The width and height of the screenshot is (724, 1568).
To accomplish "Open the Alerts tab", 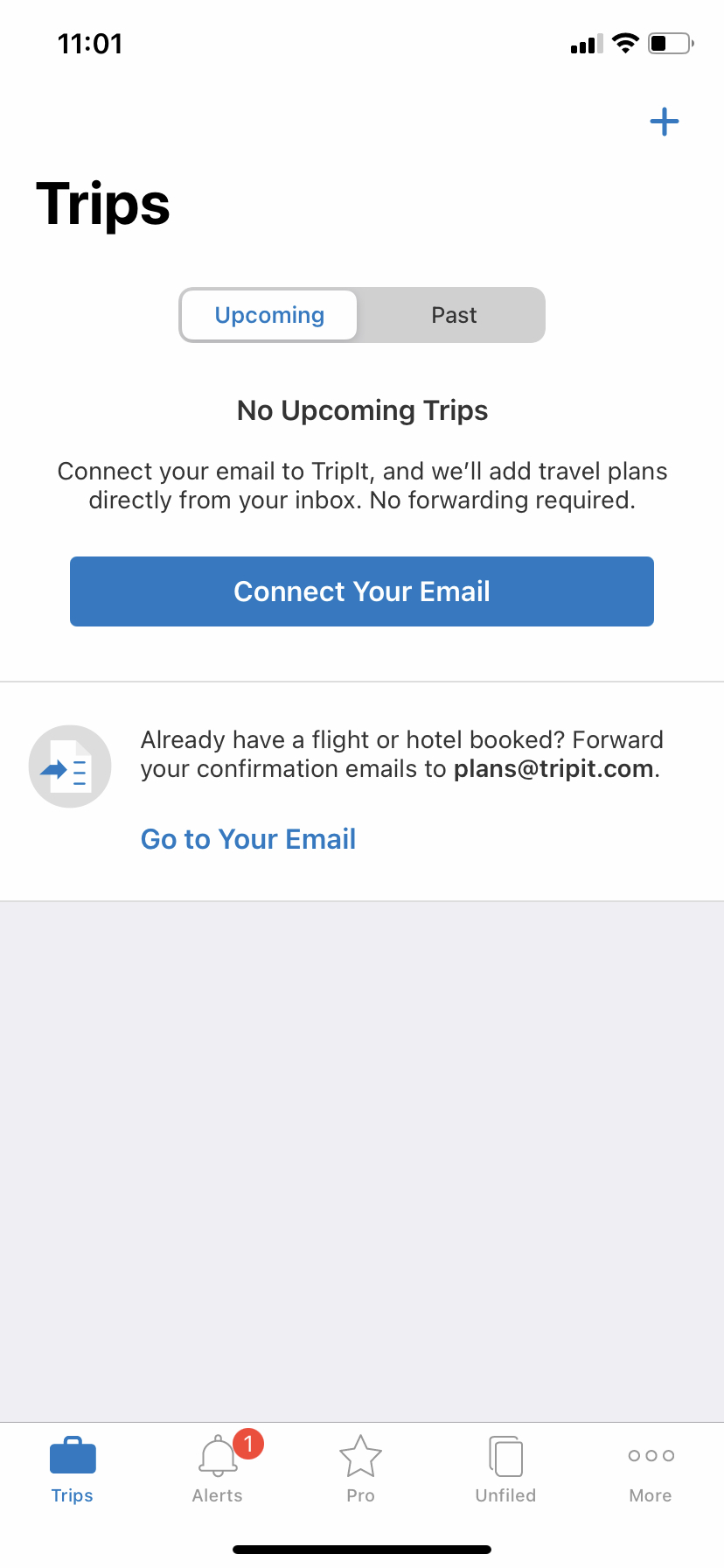I will (218, 1470).
